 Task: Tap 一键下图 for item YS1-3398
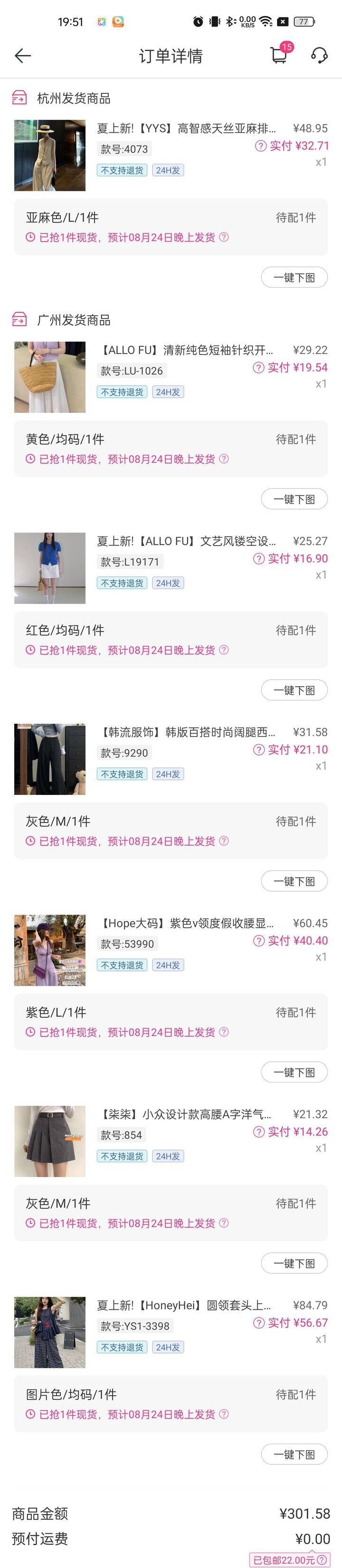(x=294, y=1455)
